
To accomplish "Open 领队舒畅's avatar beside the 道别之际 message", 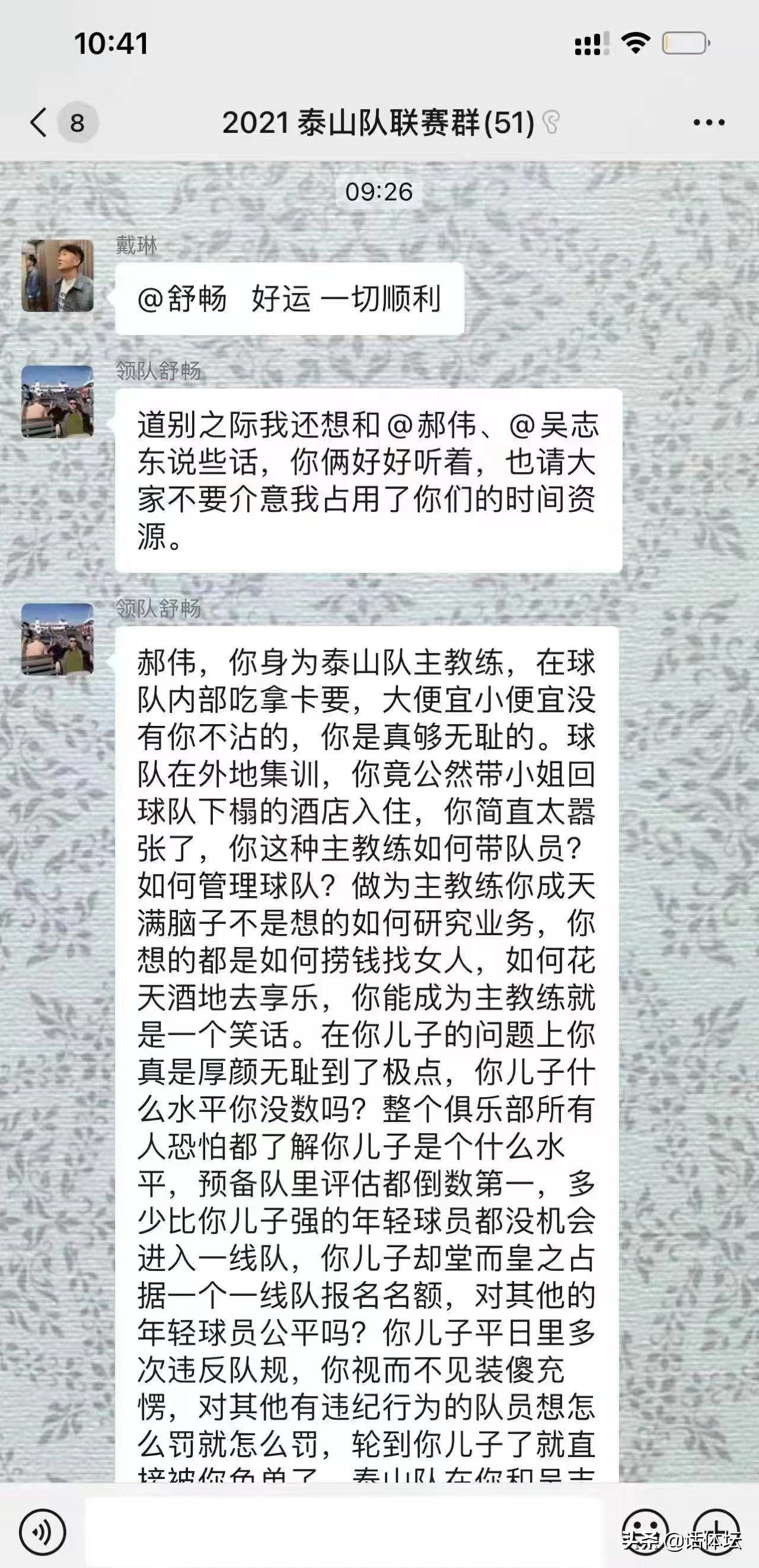I will pyautogui.click(x=58, y=401).
